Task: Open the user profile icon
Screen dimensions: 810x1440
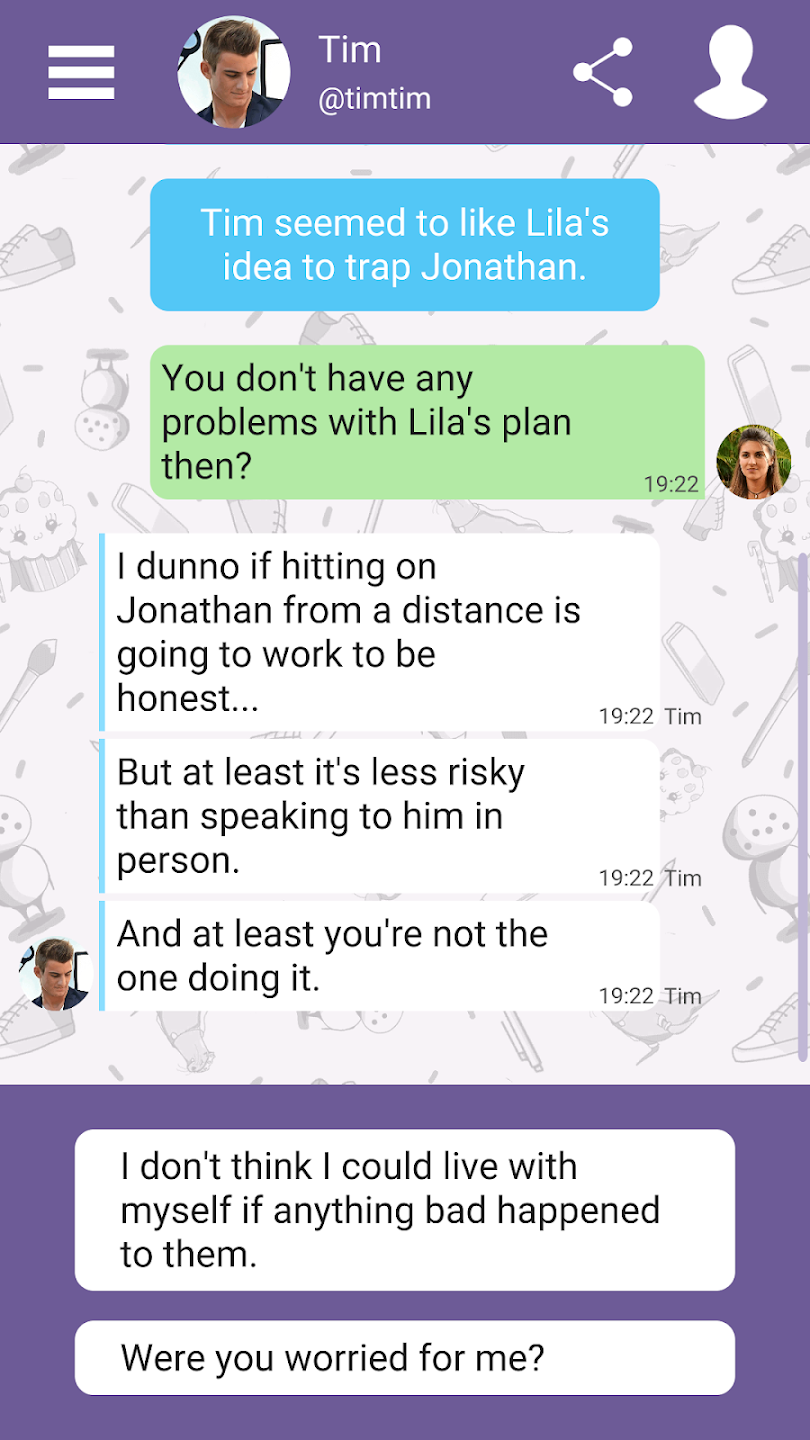Action: pyautogui.click(x=730, y=72)
